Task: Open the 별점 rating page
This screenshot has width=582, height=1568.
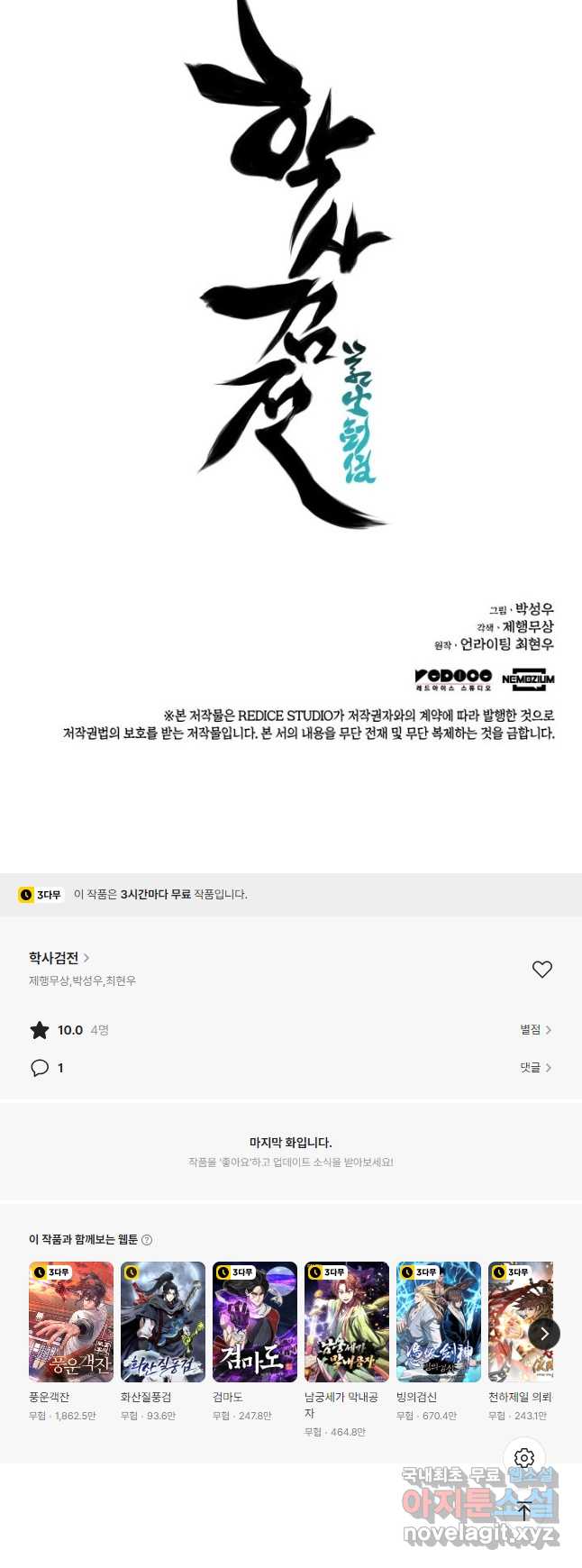Action: 535,1029
